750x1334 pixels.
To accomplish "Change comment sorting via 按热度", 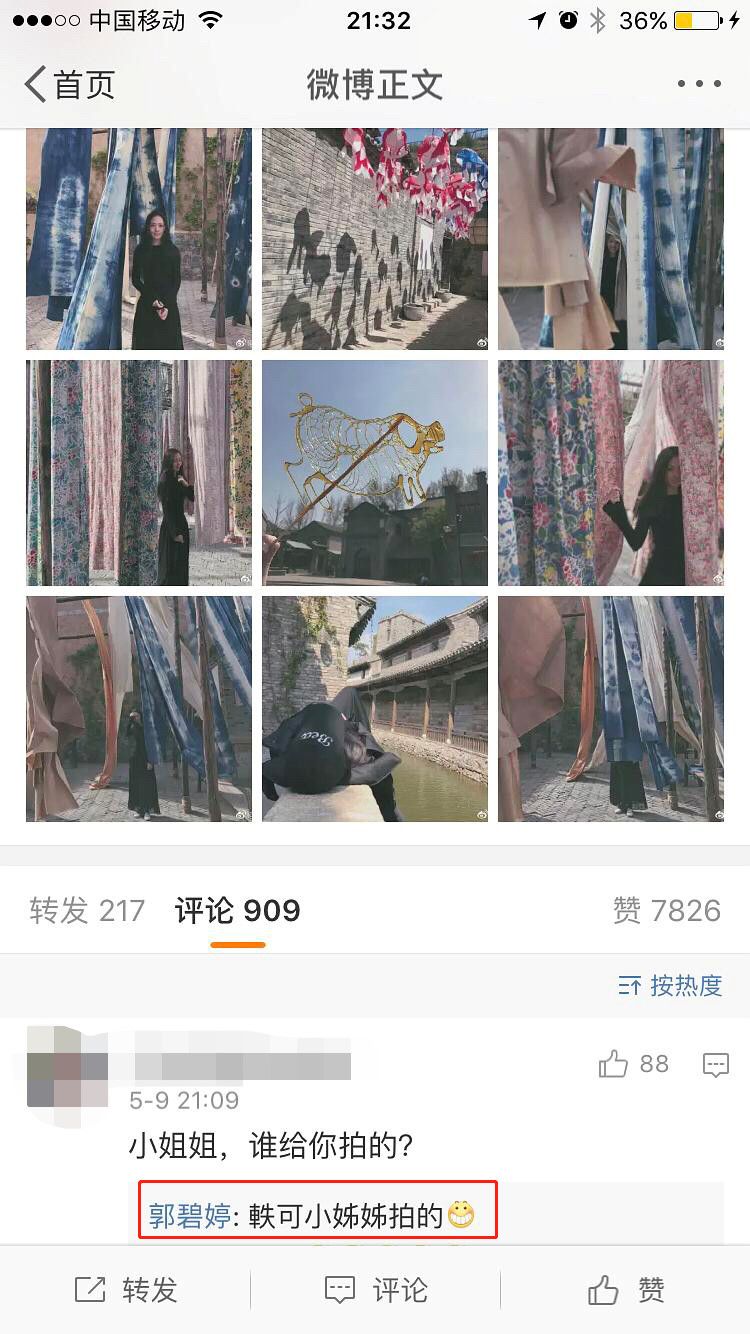I will coord(670,986).
